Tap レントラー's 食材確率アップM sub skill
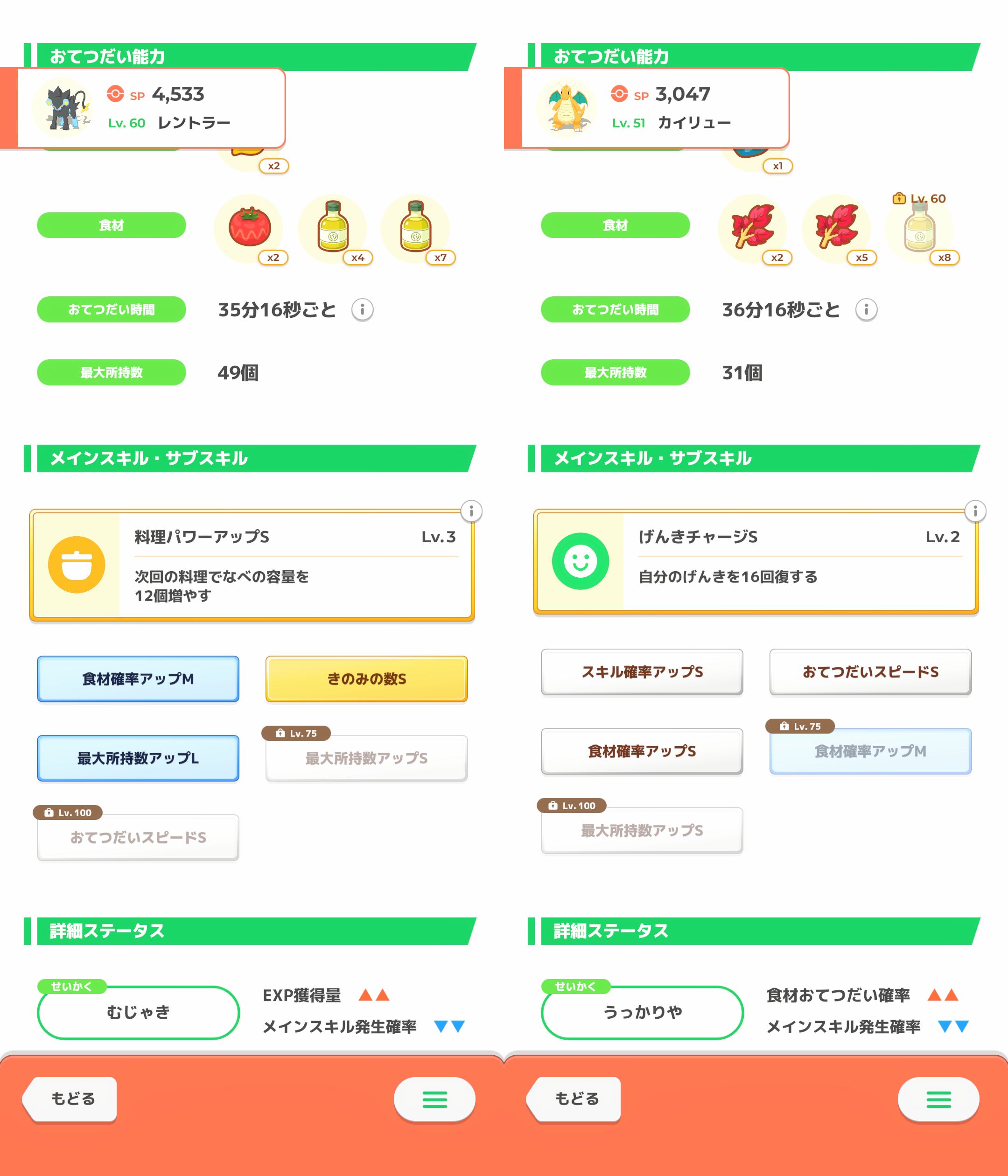Viewport: 1008px width, 1176px height. 138,679
